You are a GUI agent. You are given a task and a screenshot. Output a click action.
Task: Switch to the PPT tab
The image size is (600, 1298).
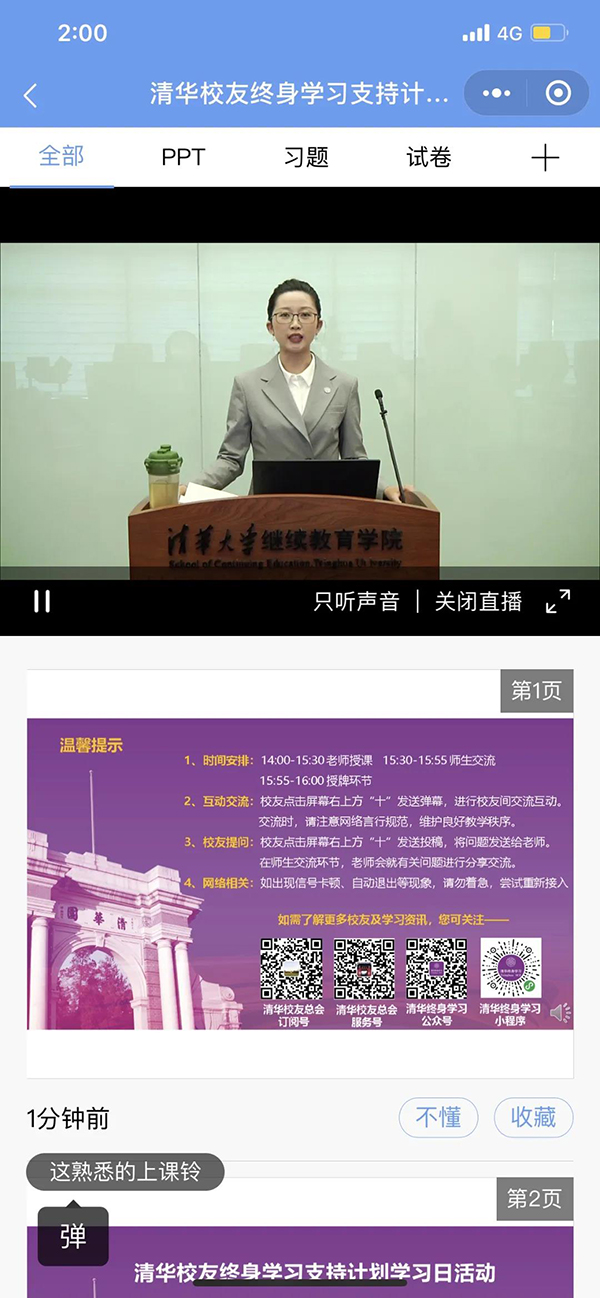coord(183,158)
